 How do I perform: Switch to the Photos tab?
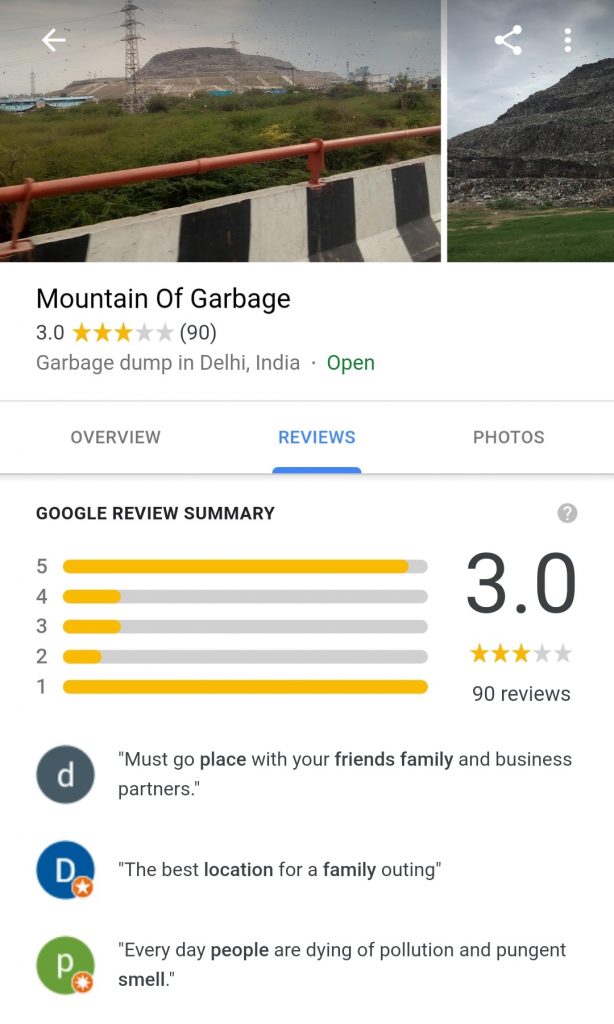[x=508, y=437]
